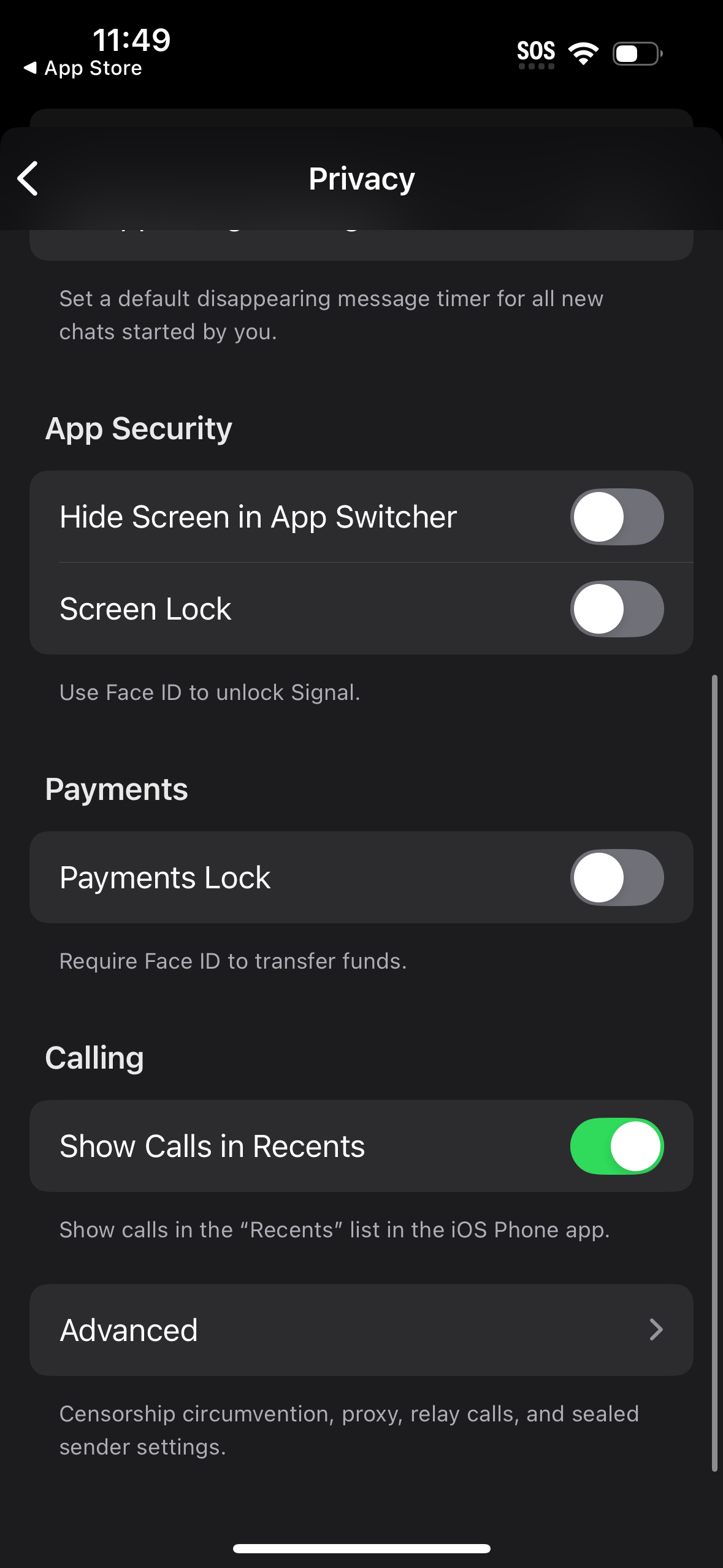Tap the Require Face ID to transfer funds text

point(233,961)
